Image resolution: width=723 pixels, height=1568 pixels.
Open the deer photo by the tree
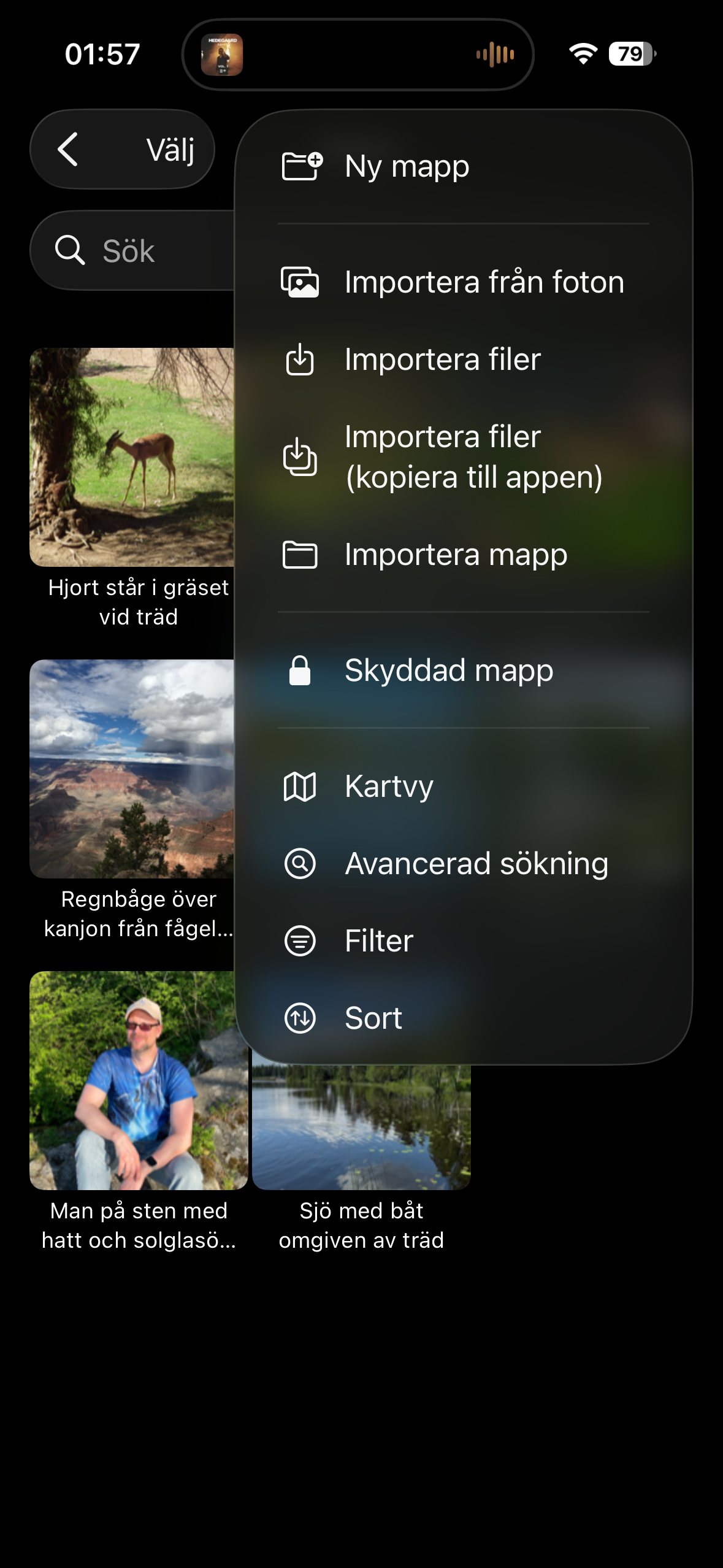click(132, 457)
